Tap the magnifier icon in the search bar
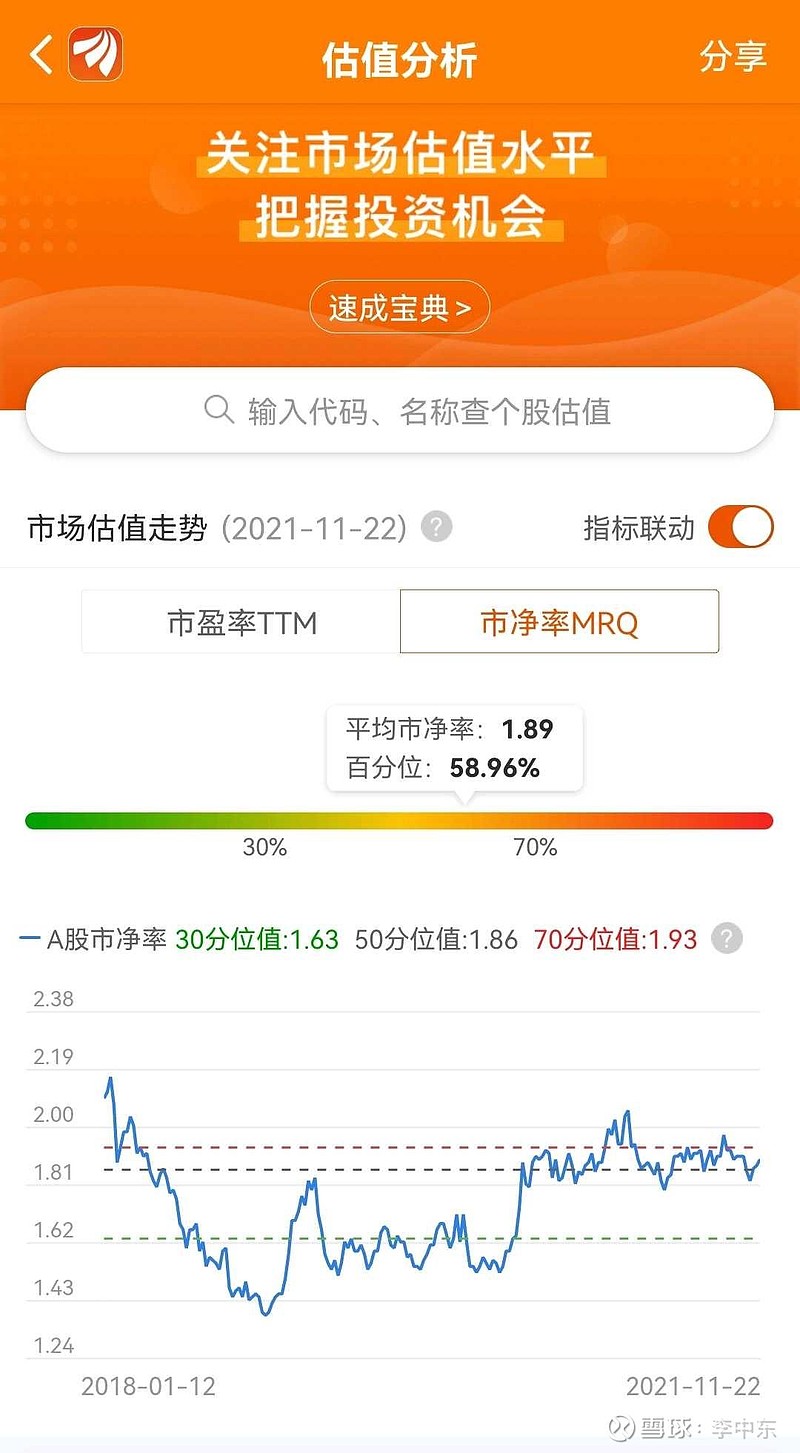 218,409
